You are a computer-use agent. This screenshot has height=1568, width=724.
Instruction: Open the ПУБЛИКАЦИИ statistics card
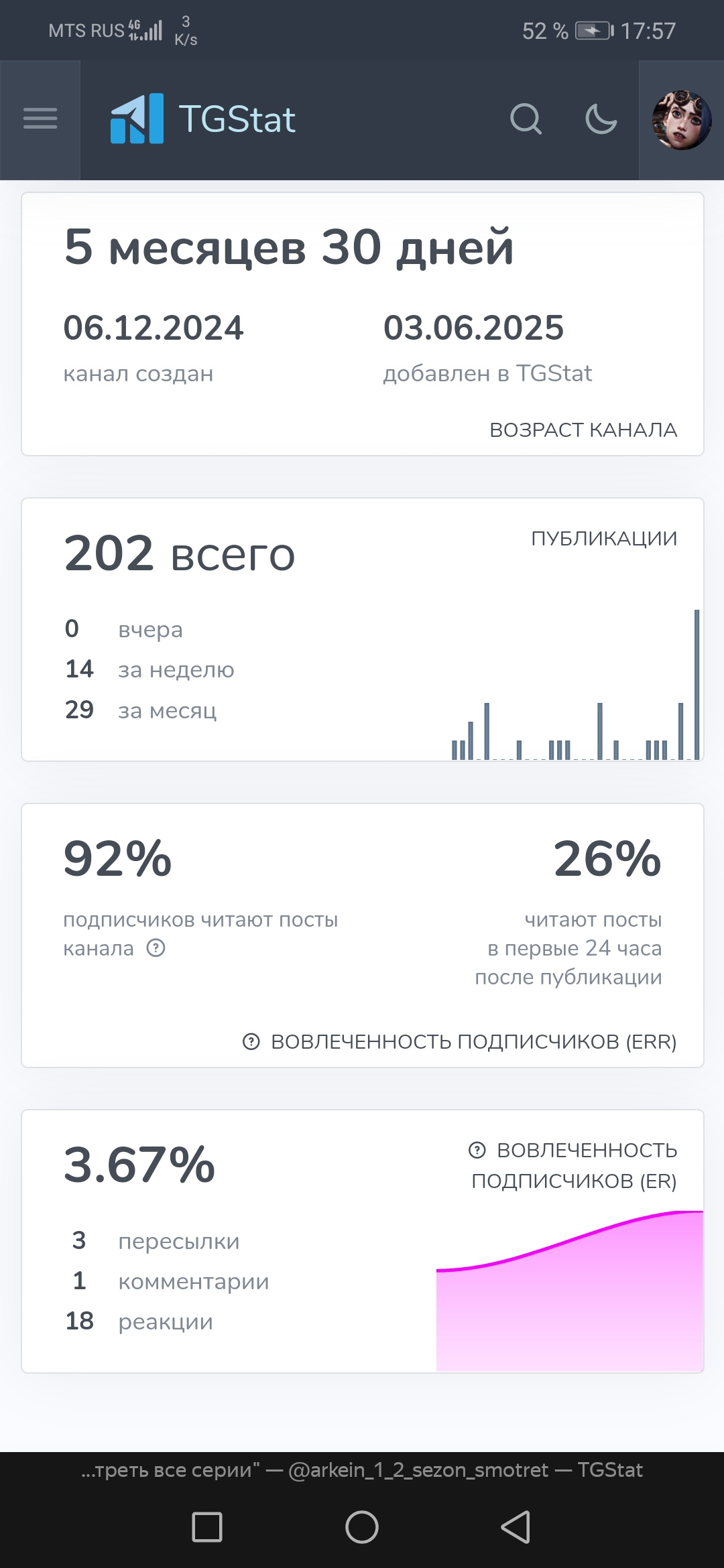(362, 629)
